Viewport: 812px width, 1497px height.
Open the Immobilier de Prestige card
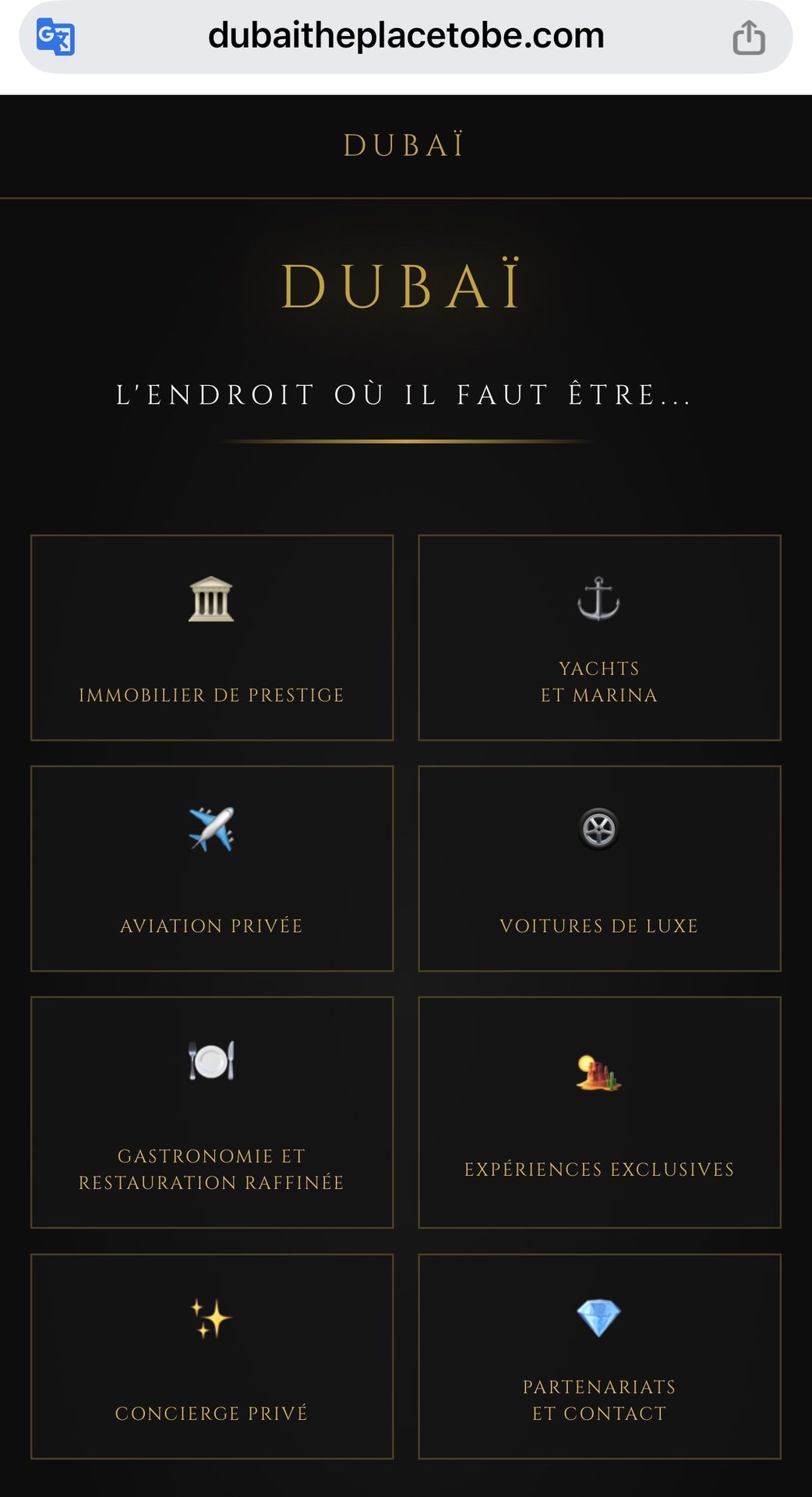click(x=212, y=638)
